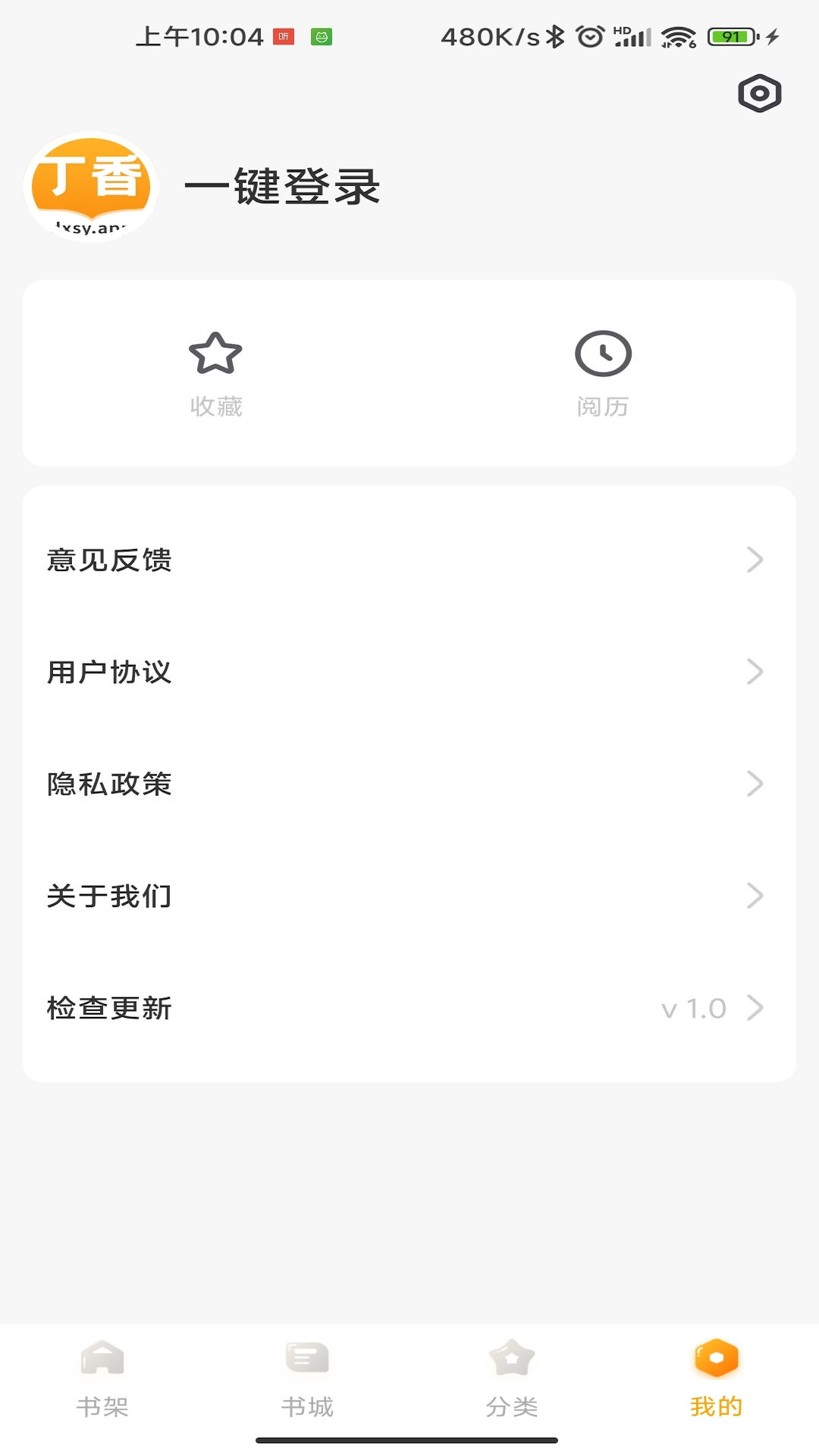The height and width of the screenshot is (1456, 819).
Task: Tap the Wi-Fi icon in status bar
Action: (x=677, y=35)
